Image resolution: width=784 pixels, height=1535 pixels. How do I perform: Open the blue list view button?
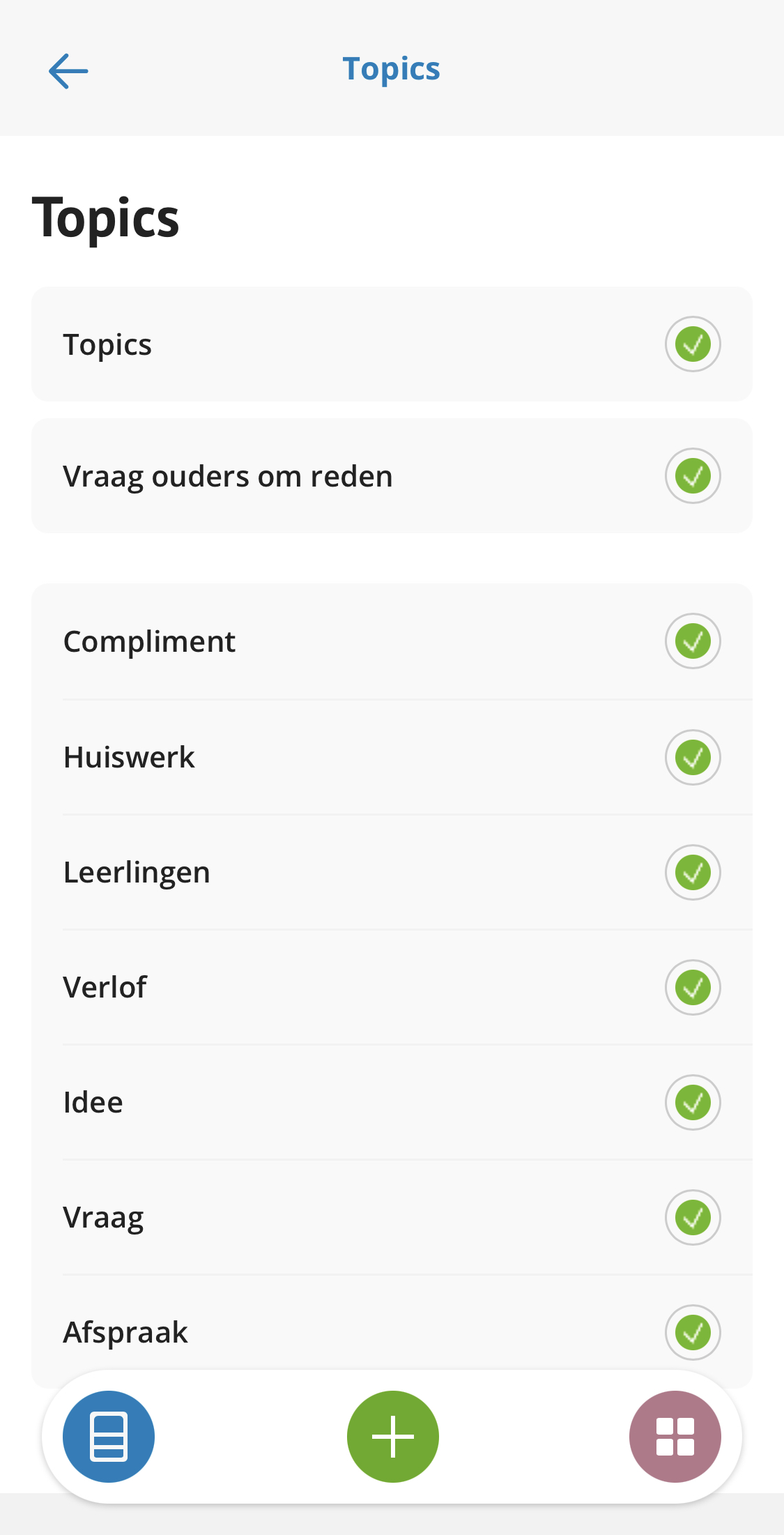tap(109, 1436)
